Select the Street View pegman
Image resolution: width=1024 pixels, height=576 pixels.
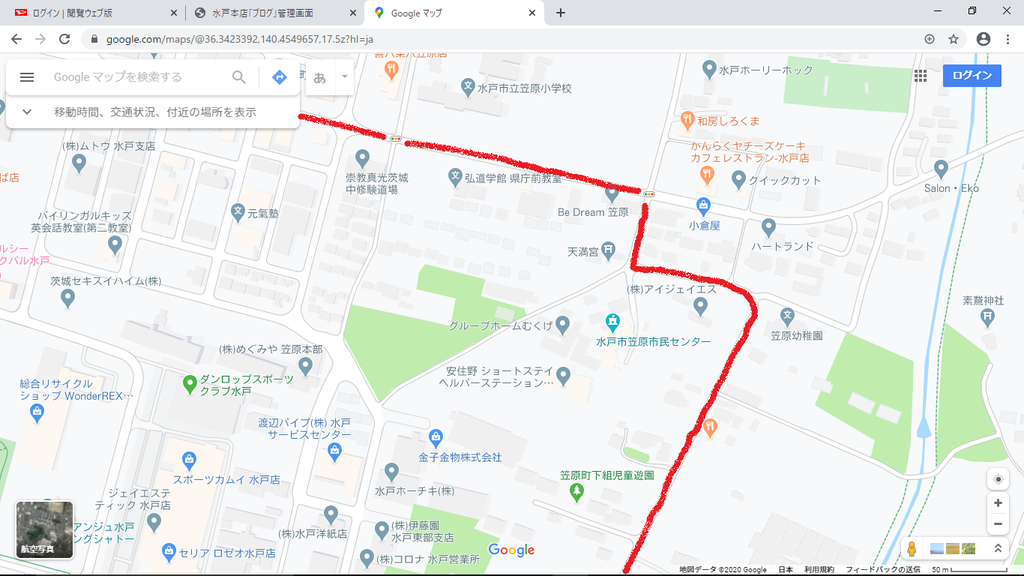[x=911, y=548]
